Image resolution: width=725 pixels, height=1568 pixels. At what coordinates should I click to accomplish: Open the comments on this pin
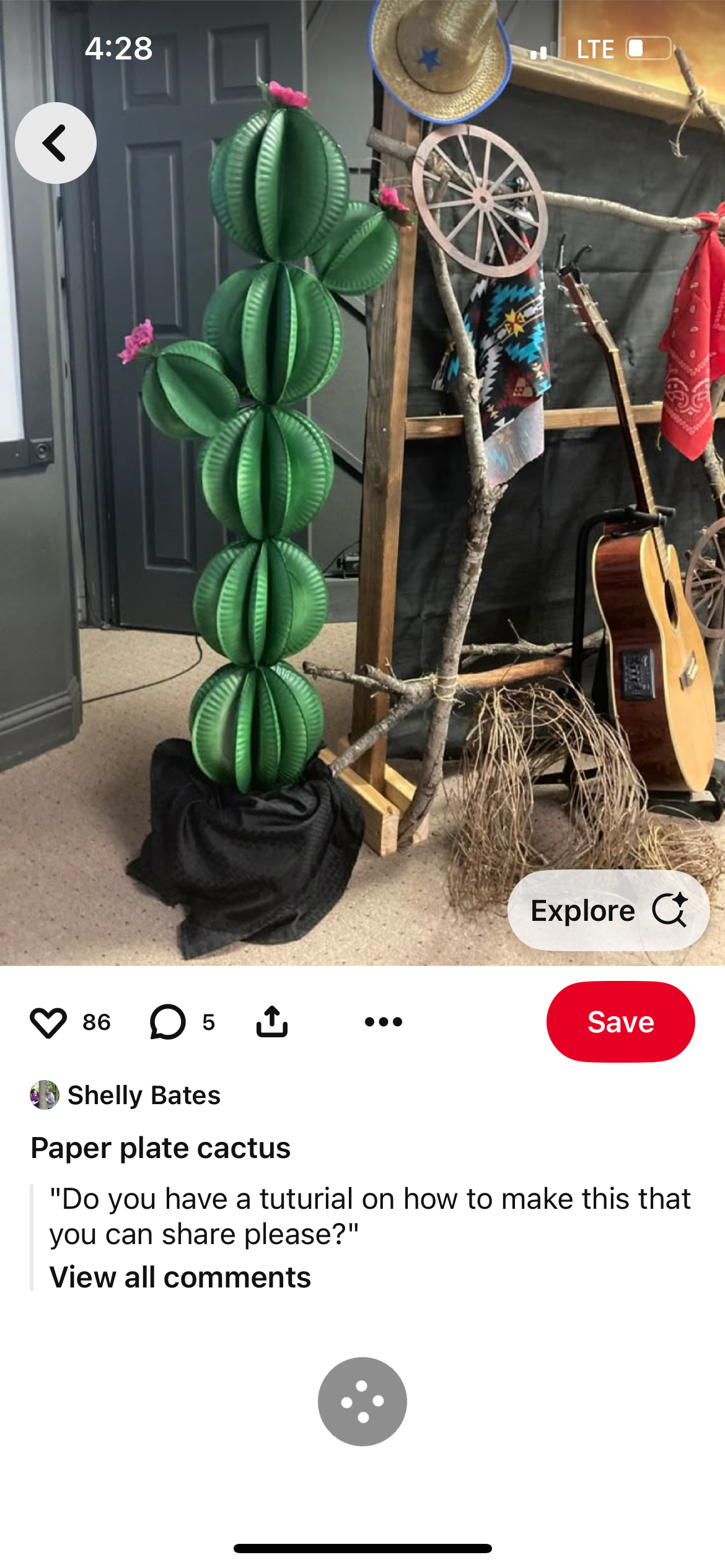coord(168,1022)
